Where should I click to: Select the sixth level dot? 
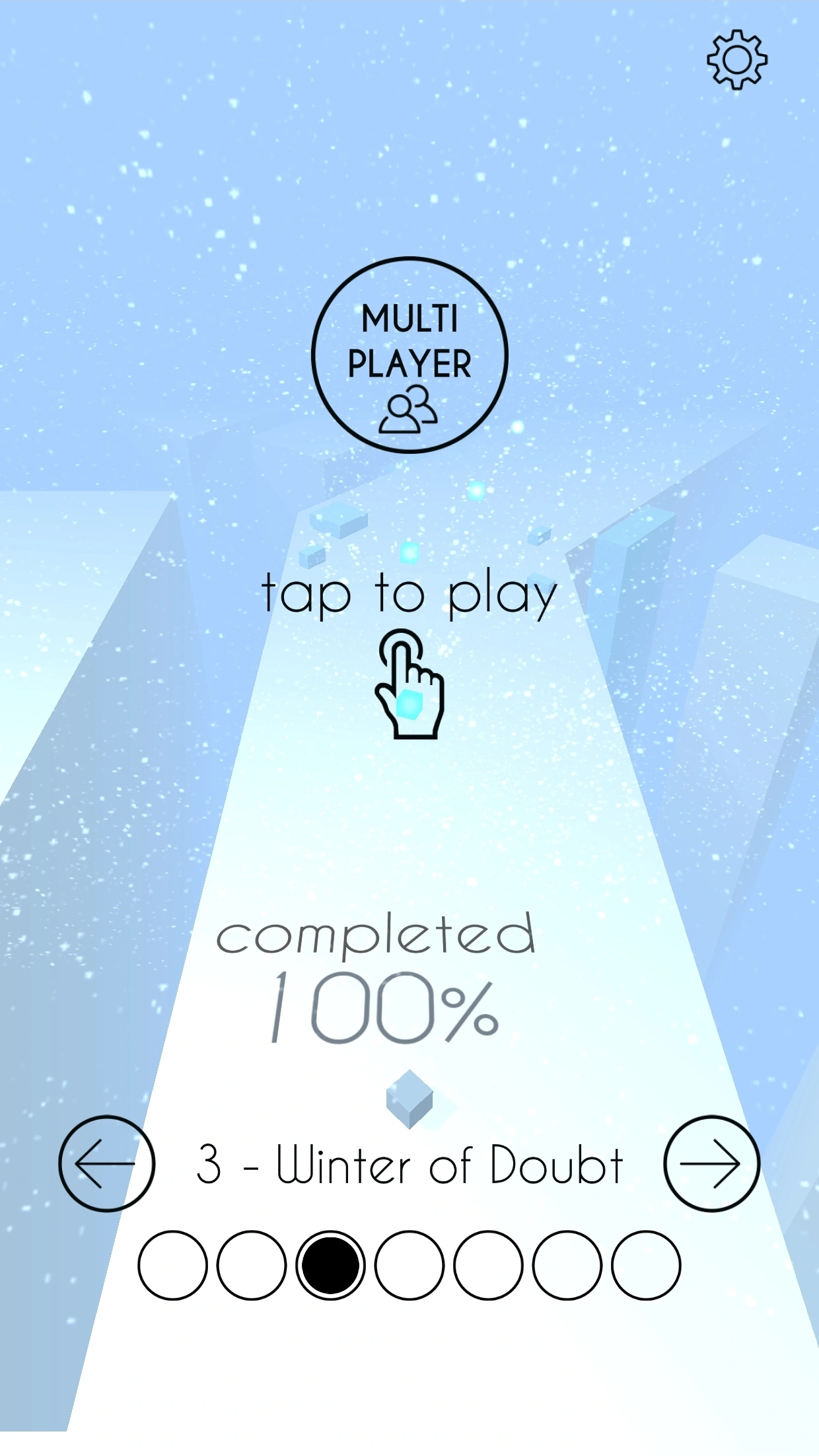567,1265
